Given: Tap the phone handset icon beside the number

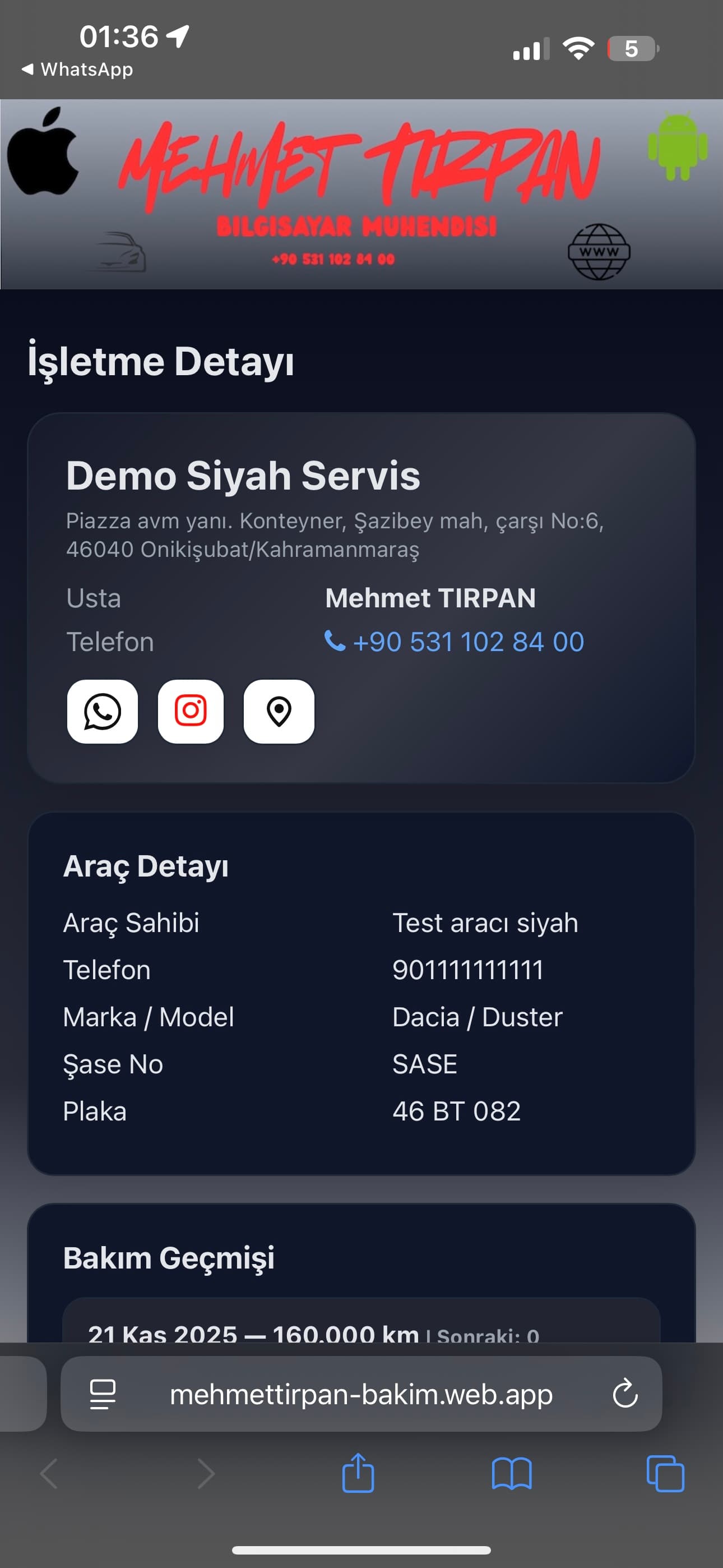Looking at the screenshot, I should click(x=334, y=641).
